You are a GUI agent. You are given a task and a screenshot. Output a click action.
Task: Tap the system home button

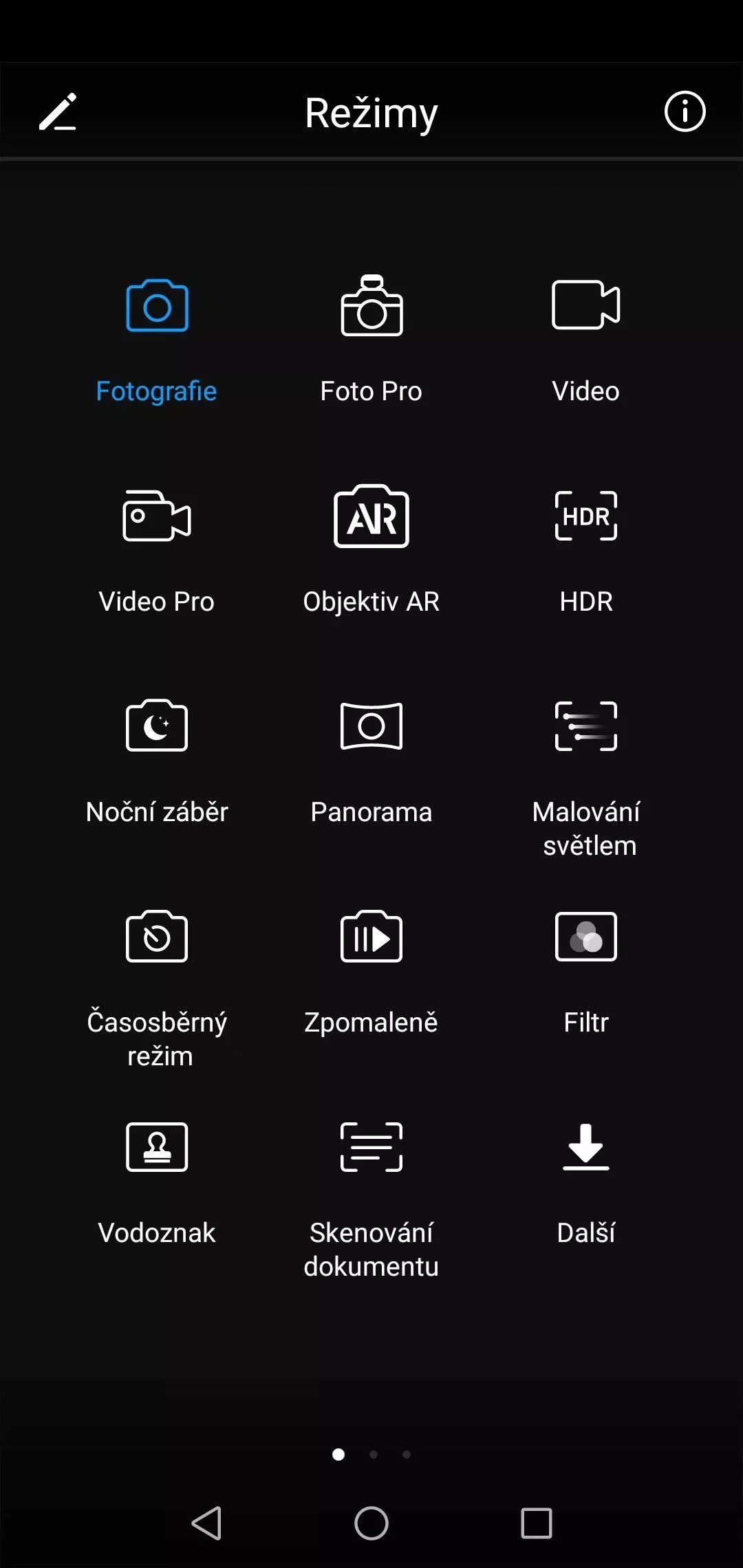pyautogui.click(x=371, y=1523)
